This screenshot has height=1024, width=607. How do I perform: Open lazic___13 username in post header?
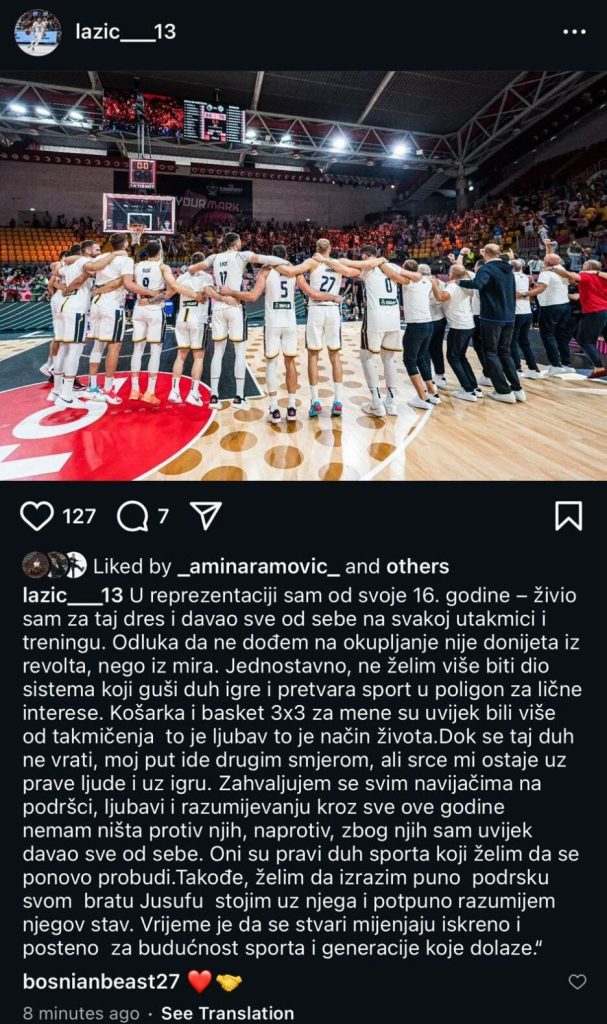pos(125,32)
